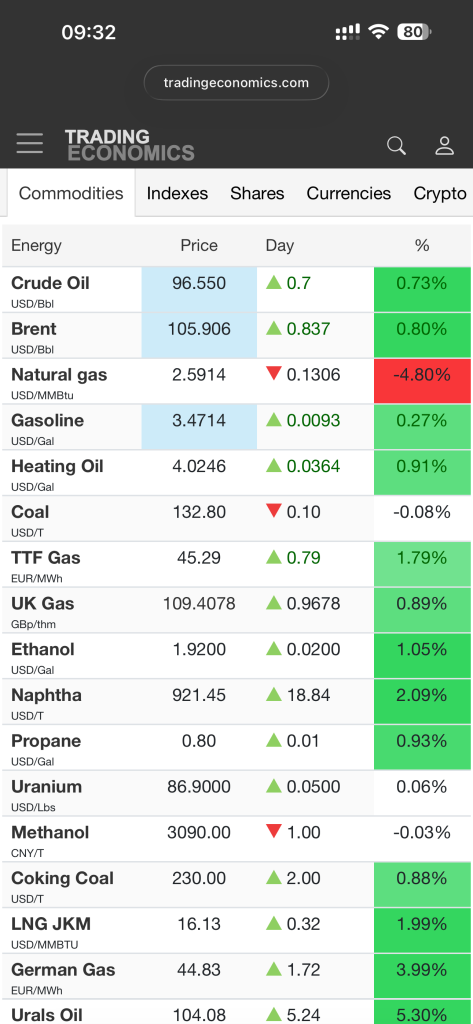Select the Commodities tab
This screenshot has width=473, height=1024.
[x=71, y=193]
